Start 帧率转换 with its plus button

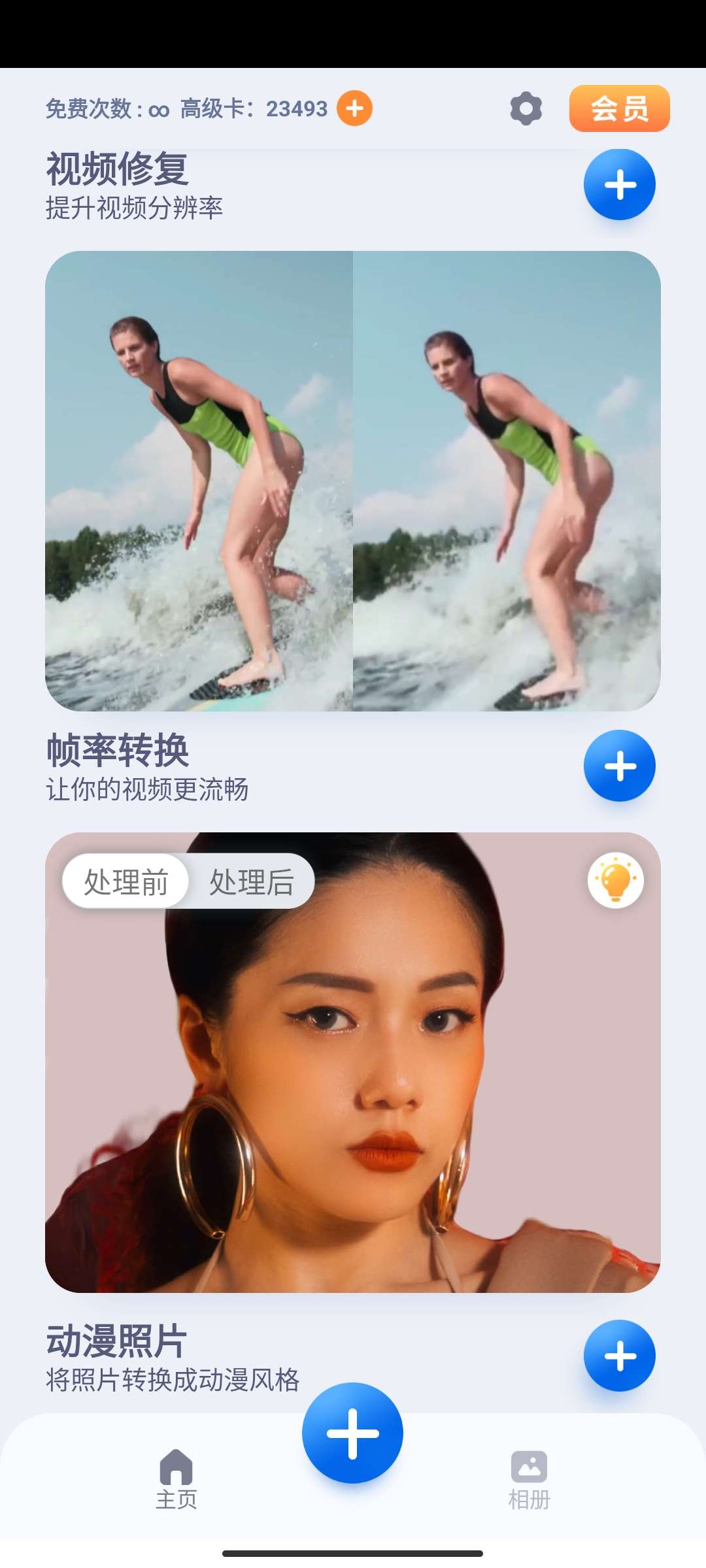point(619,766)
